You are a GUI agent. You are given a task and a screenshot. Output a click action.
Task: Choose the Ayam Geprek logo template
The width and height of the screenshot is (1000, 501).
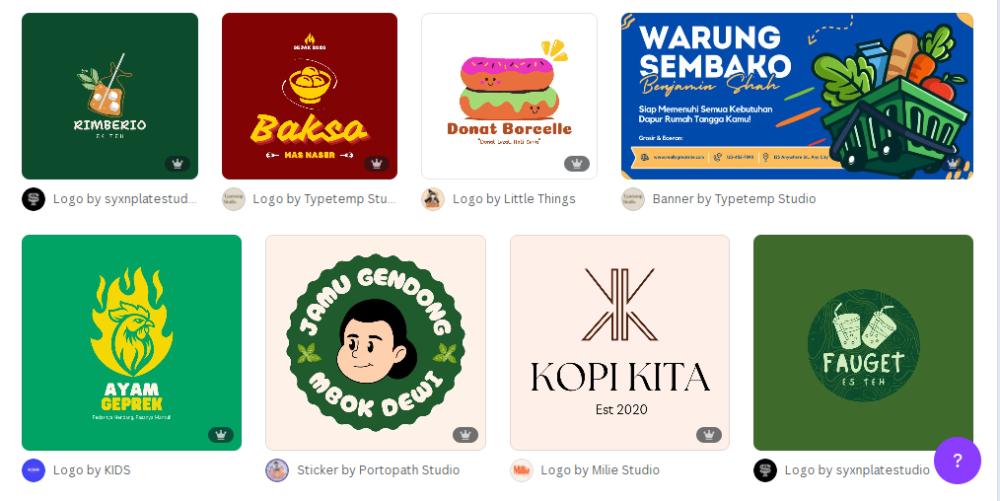coord(131,342)
